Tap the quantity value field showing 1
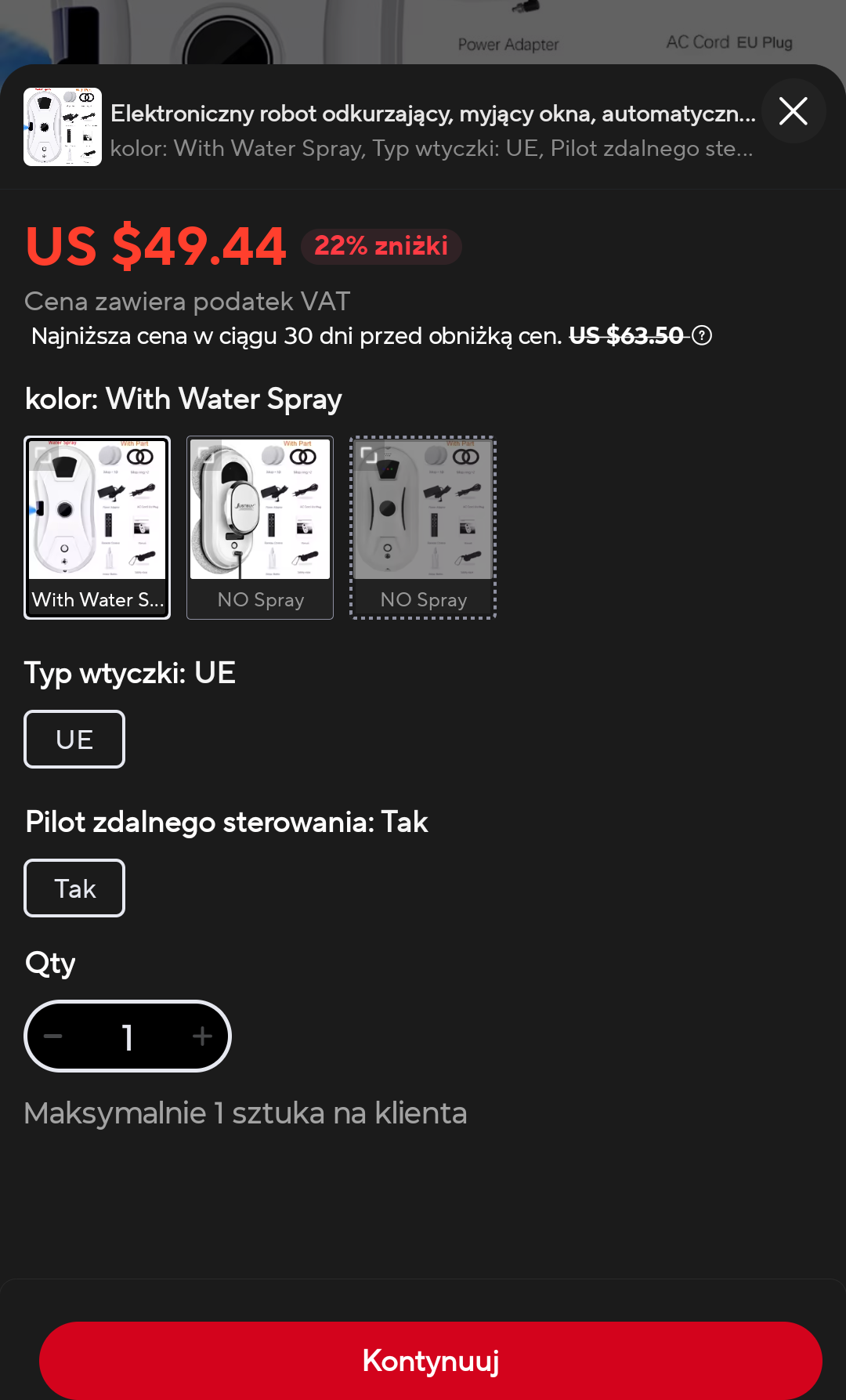The width and height of the screenshot is (846, 1400). point(127,1036)
